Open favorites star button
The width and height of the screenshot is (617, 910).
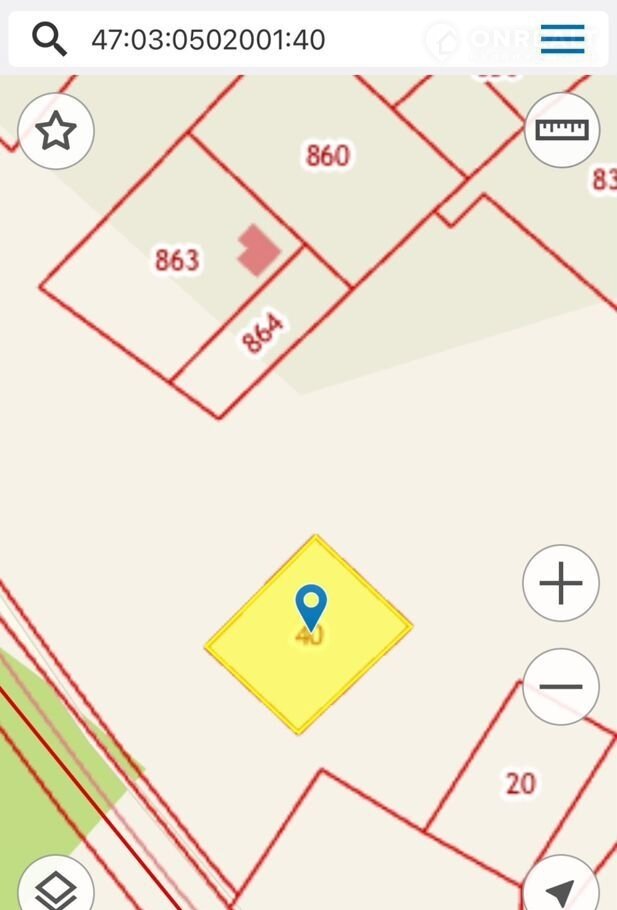(x=56, y=131)
